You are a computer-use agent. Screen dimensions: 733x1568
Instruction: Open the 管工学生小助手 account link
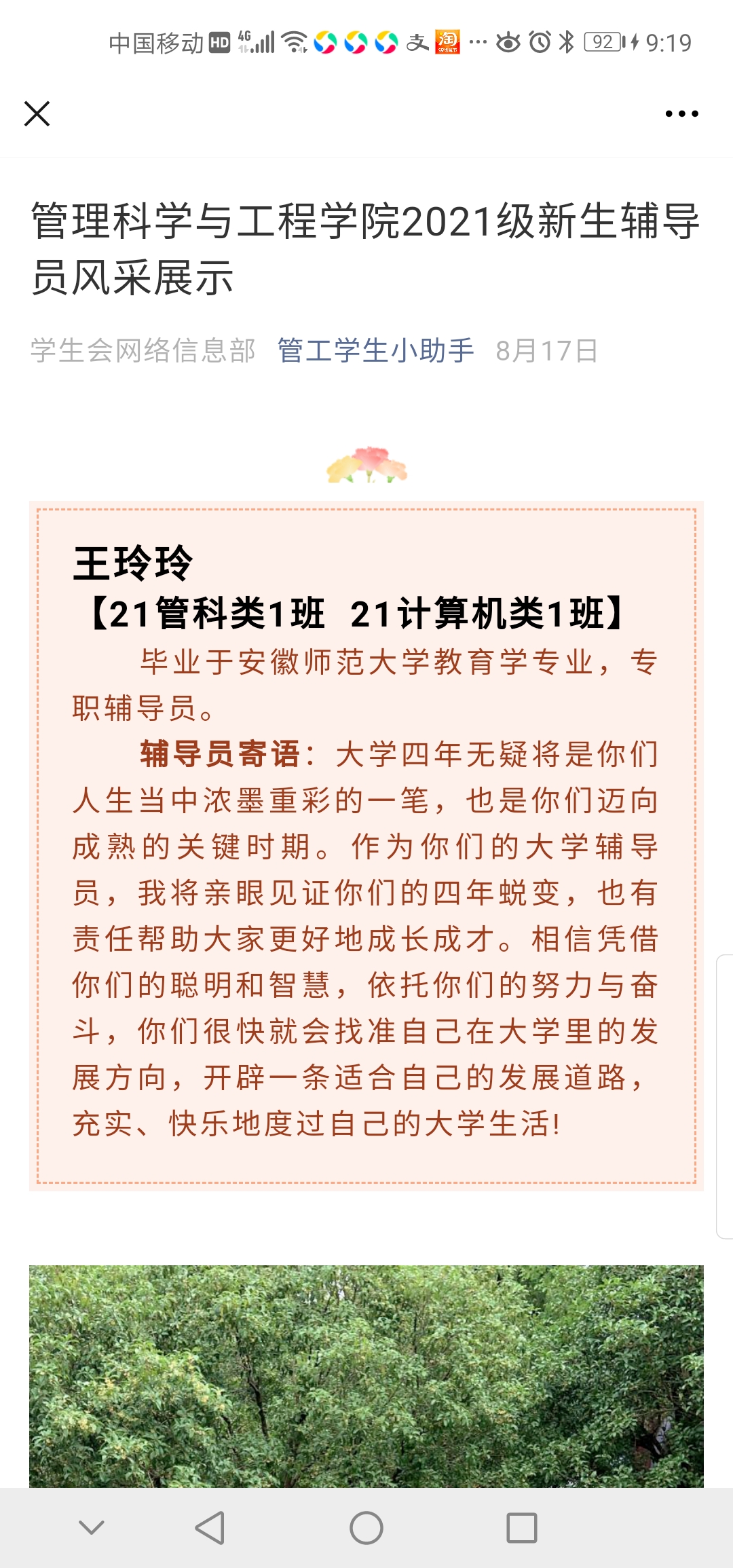pos(375,350)
